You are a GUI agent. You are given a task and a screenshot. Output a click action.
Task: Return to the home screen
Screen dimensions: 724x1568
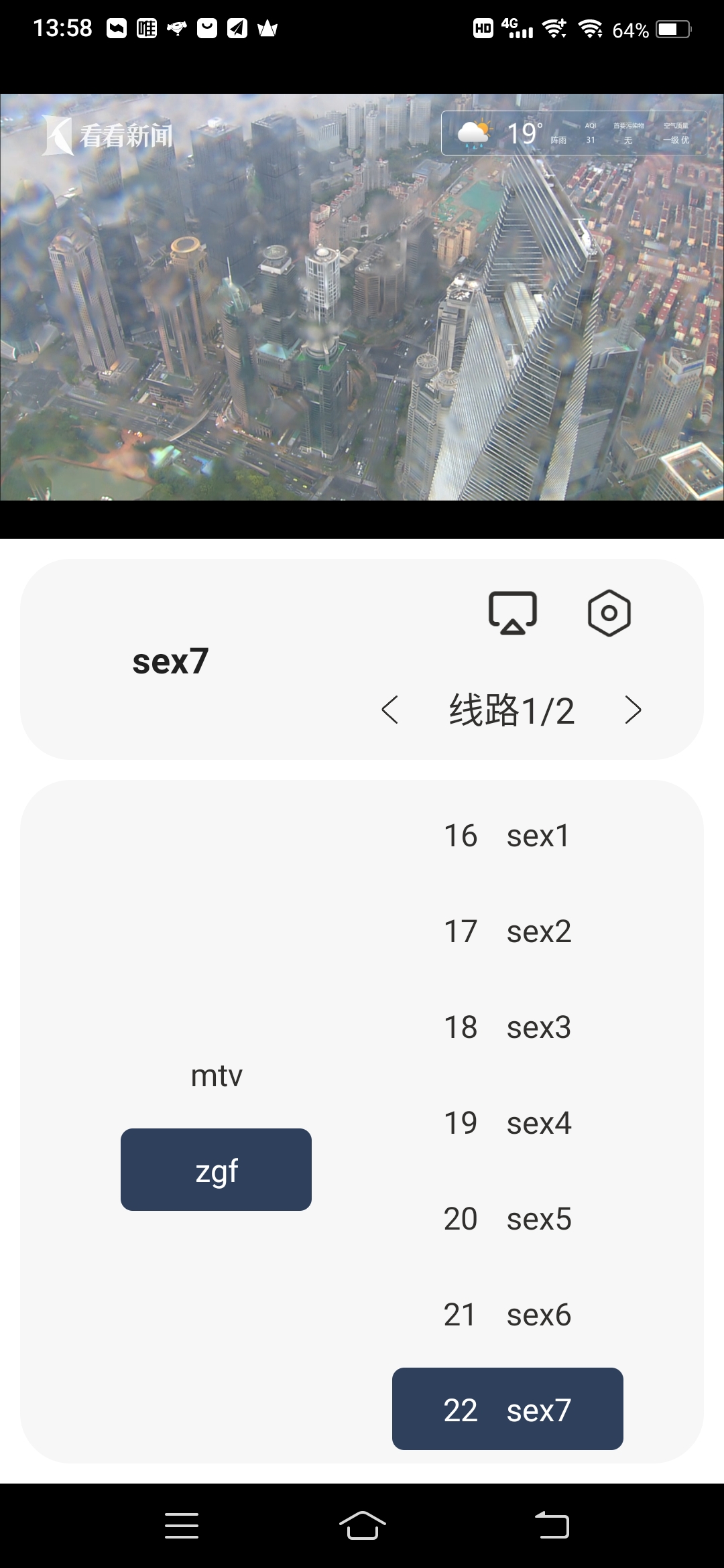point(362,1526)
